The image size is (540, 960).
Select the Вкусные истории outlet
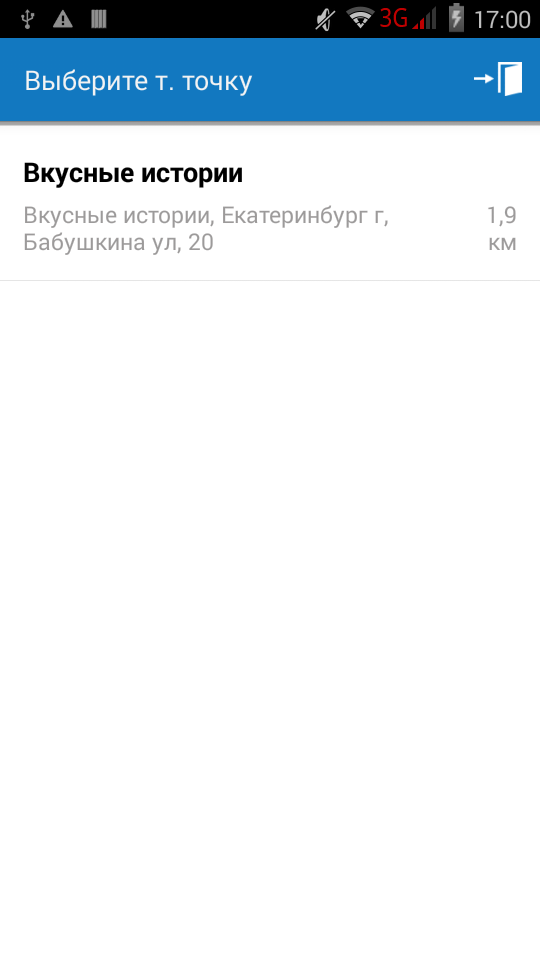(270, 205)
